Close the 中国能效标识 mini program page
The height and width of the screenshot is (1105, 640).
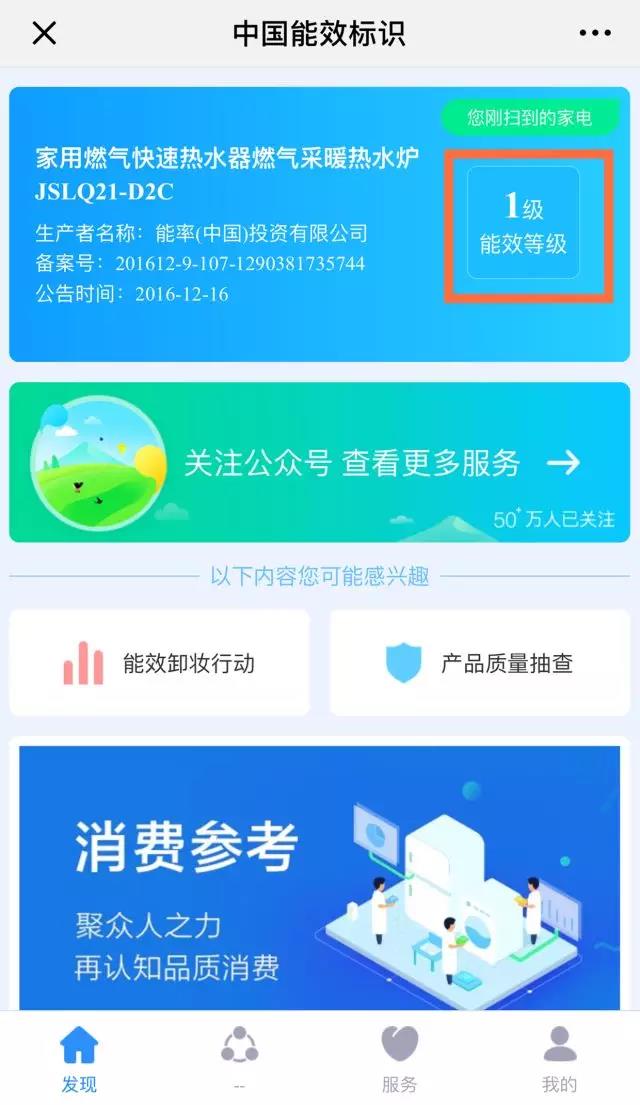(x=44, y=32)
